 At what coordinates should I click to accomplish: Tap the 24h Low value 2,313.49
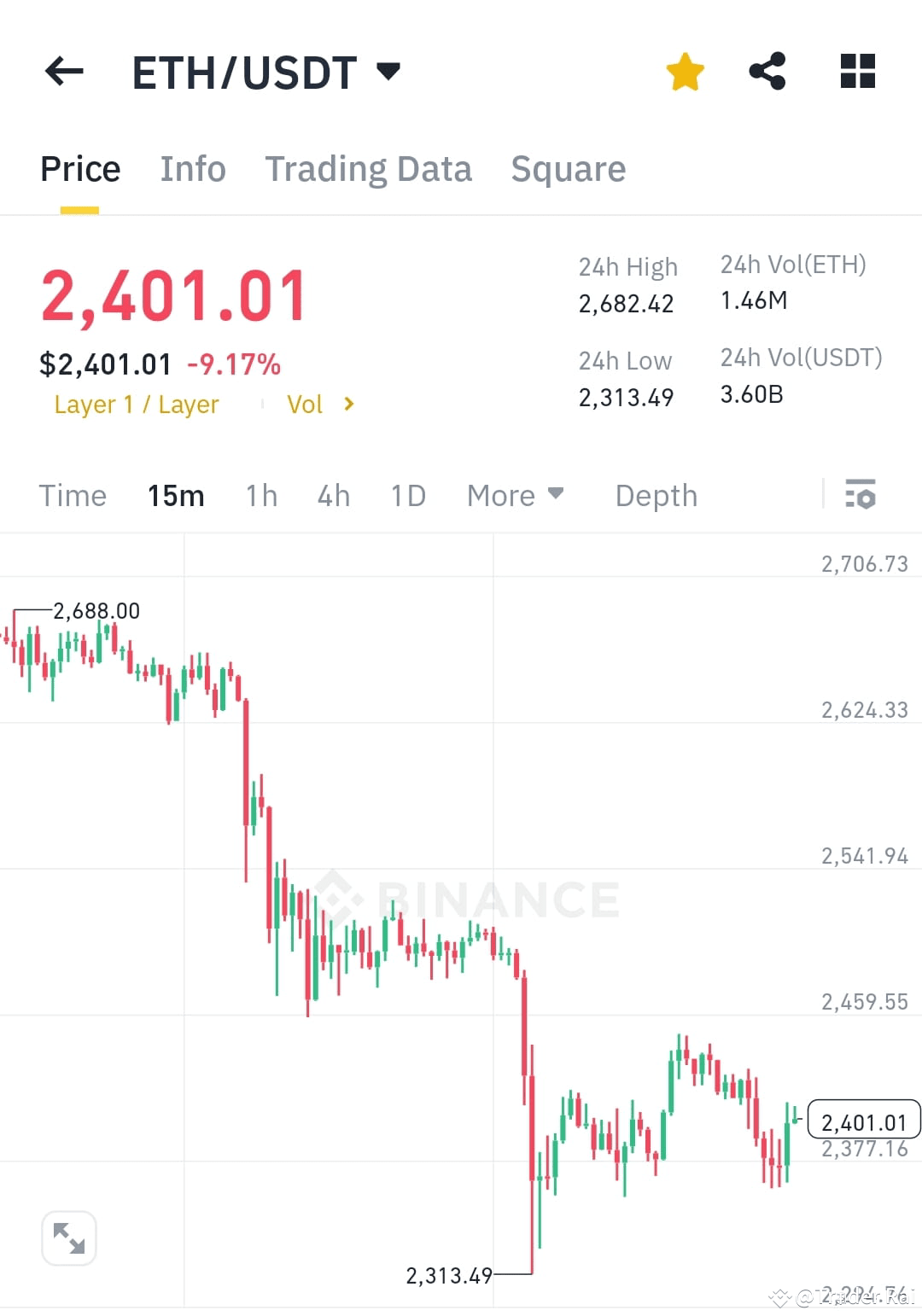(626, 396)
